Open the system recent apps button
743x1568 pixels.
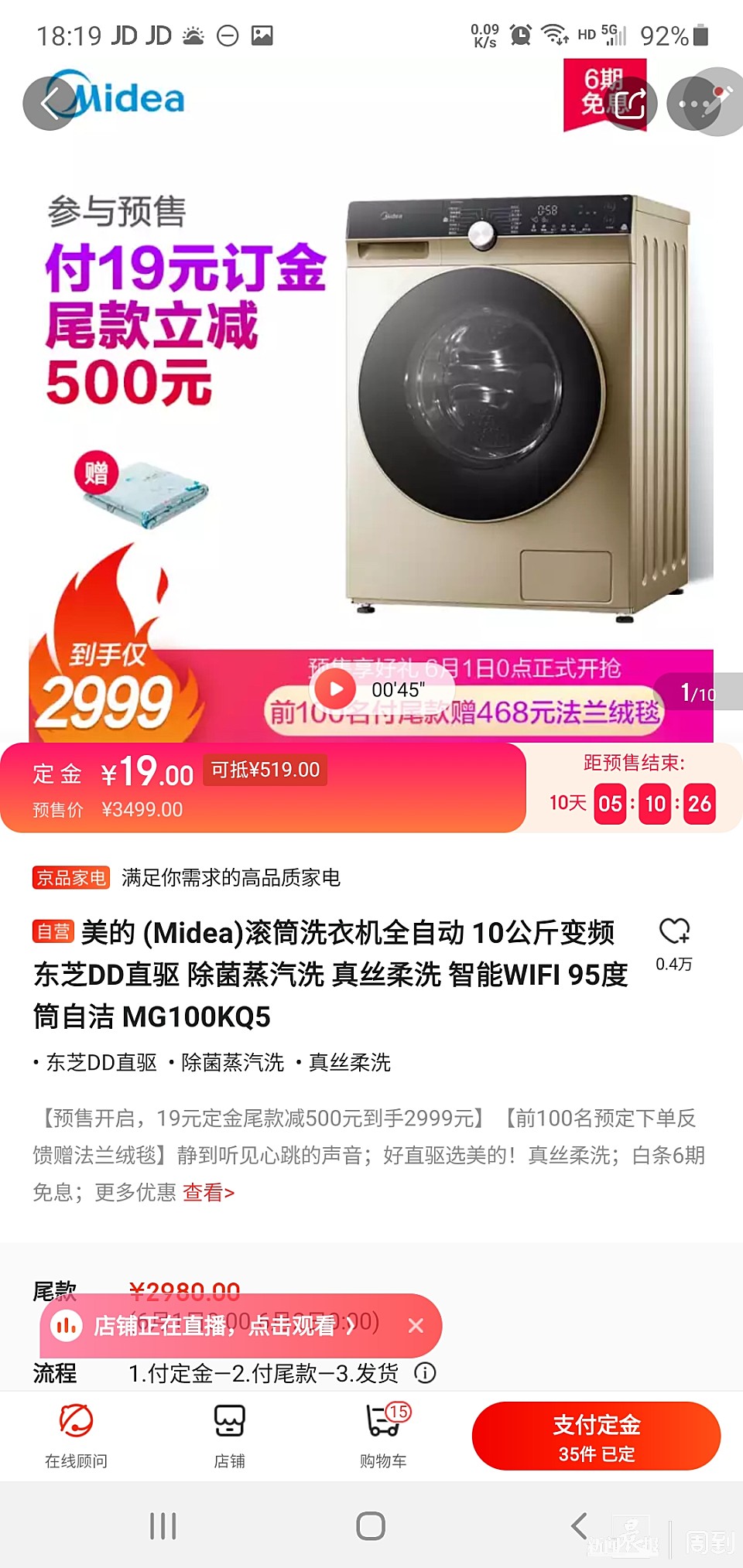point(163,1526)
